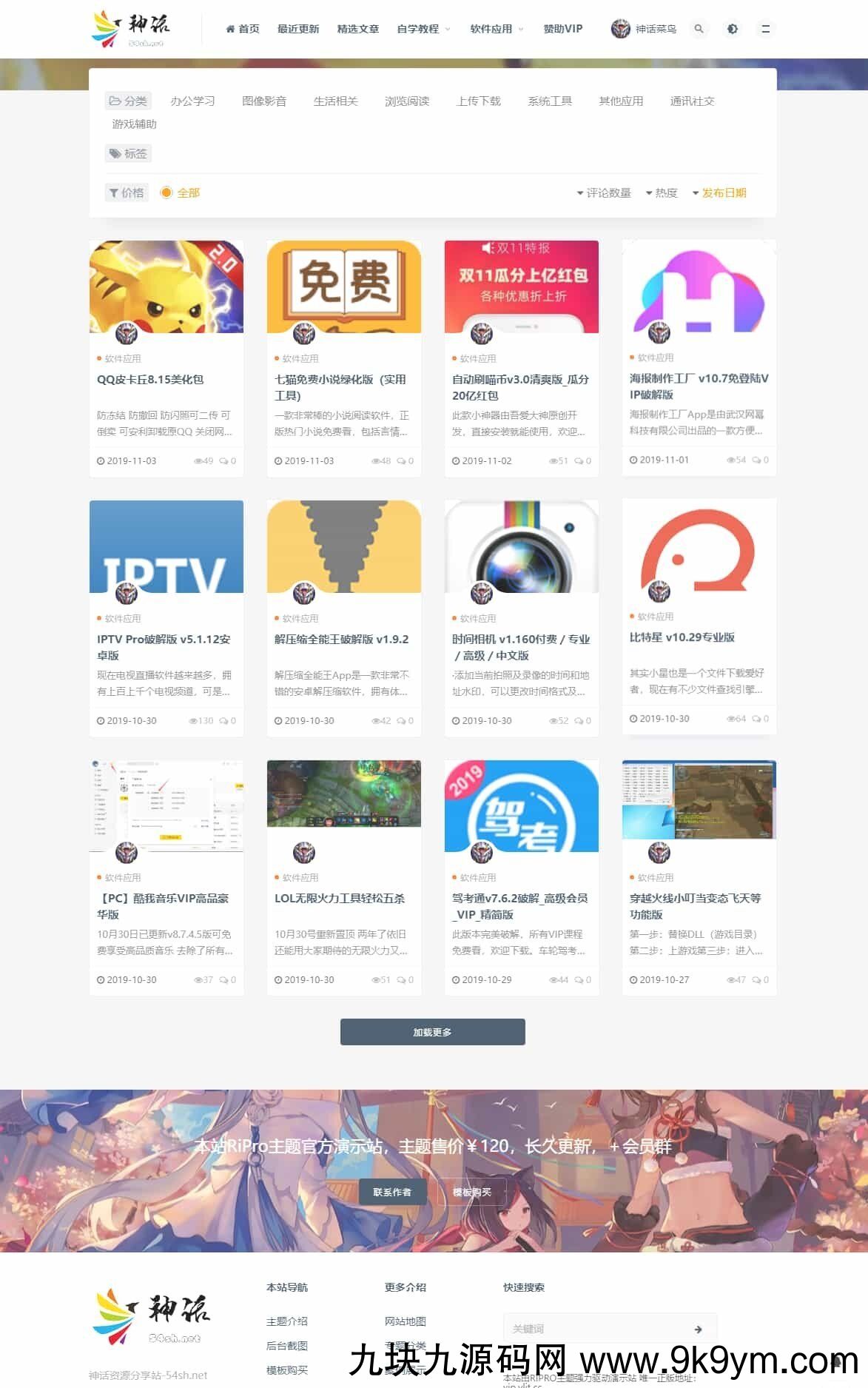Open the 赞助VIP page
This screenshot has width=868, height=1388.
(x=563, y=29)
